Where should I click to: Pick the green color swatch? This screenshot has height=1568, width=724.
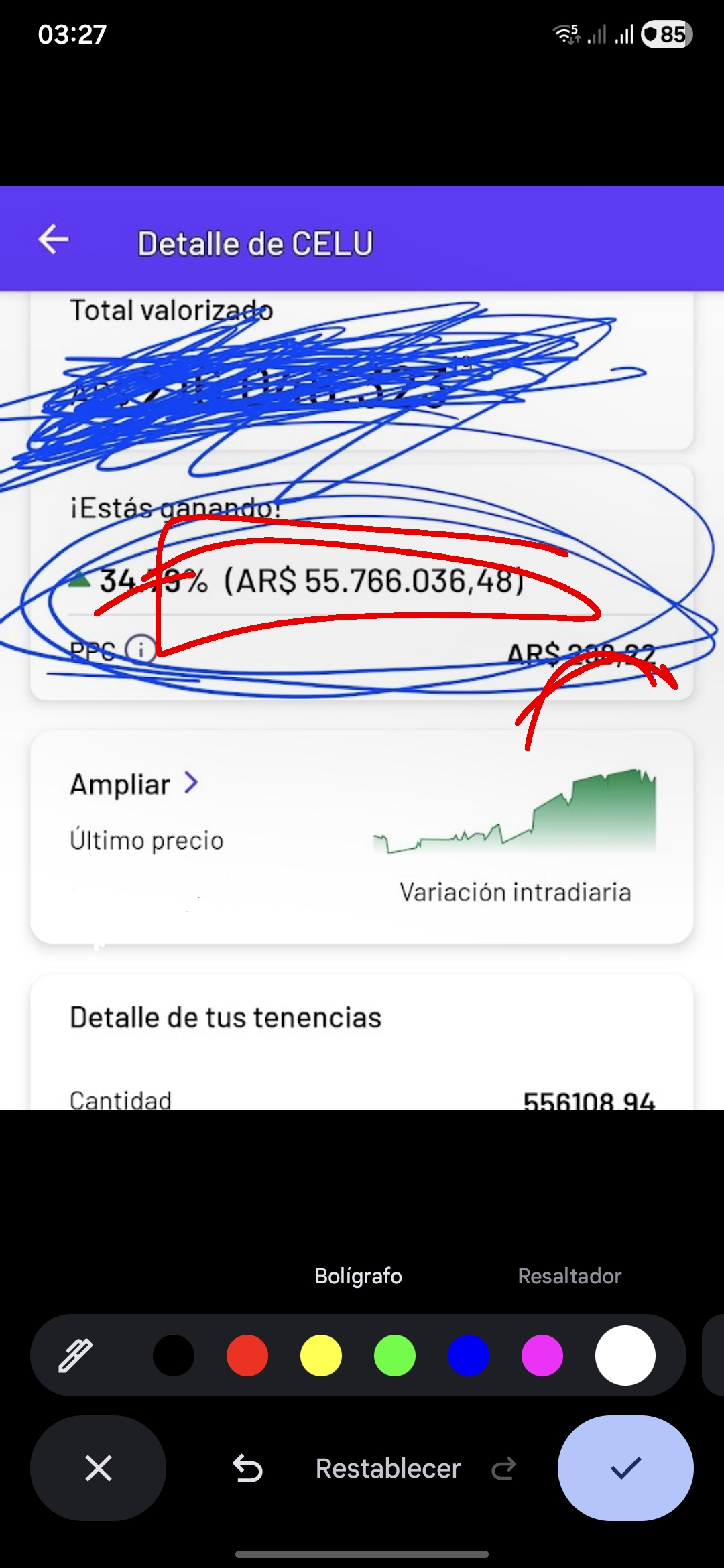coord(394,1355)
